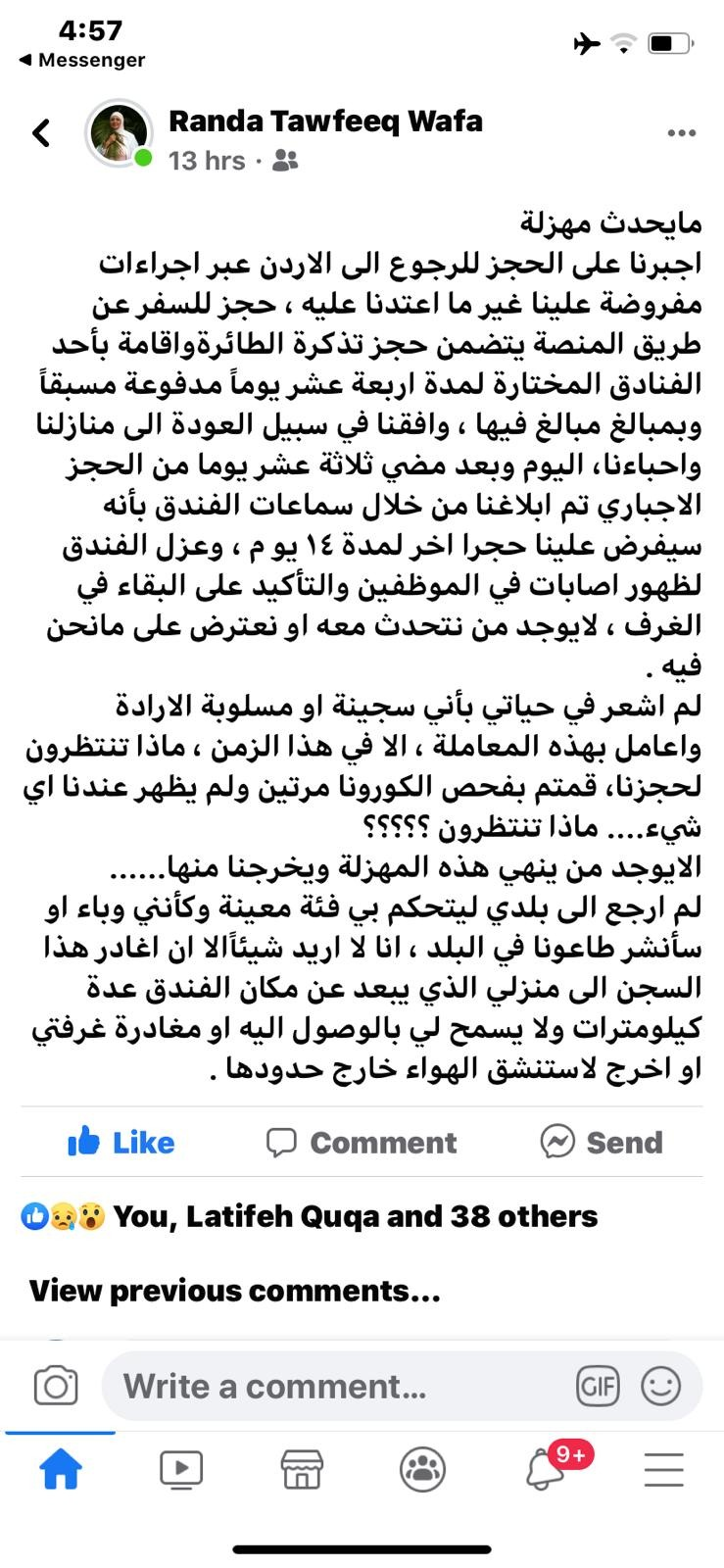Add a GIF to the comment
Viewport: 724px width, 1568px height.
(598, 1386)
